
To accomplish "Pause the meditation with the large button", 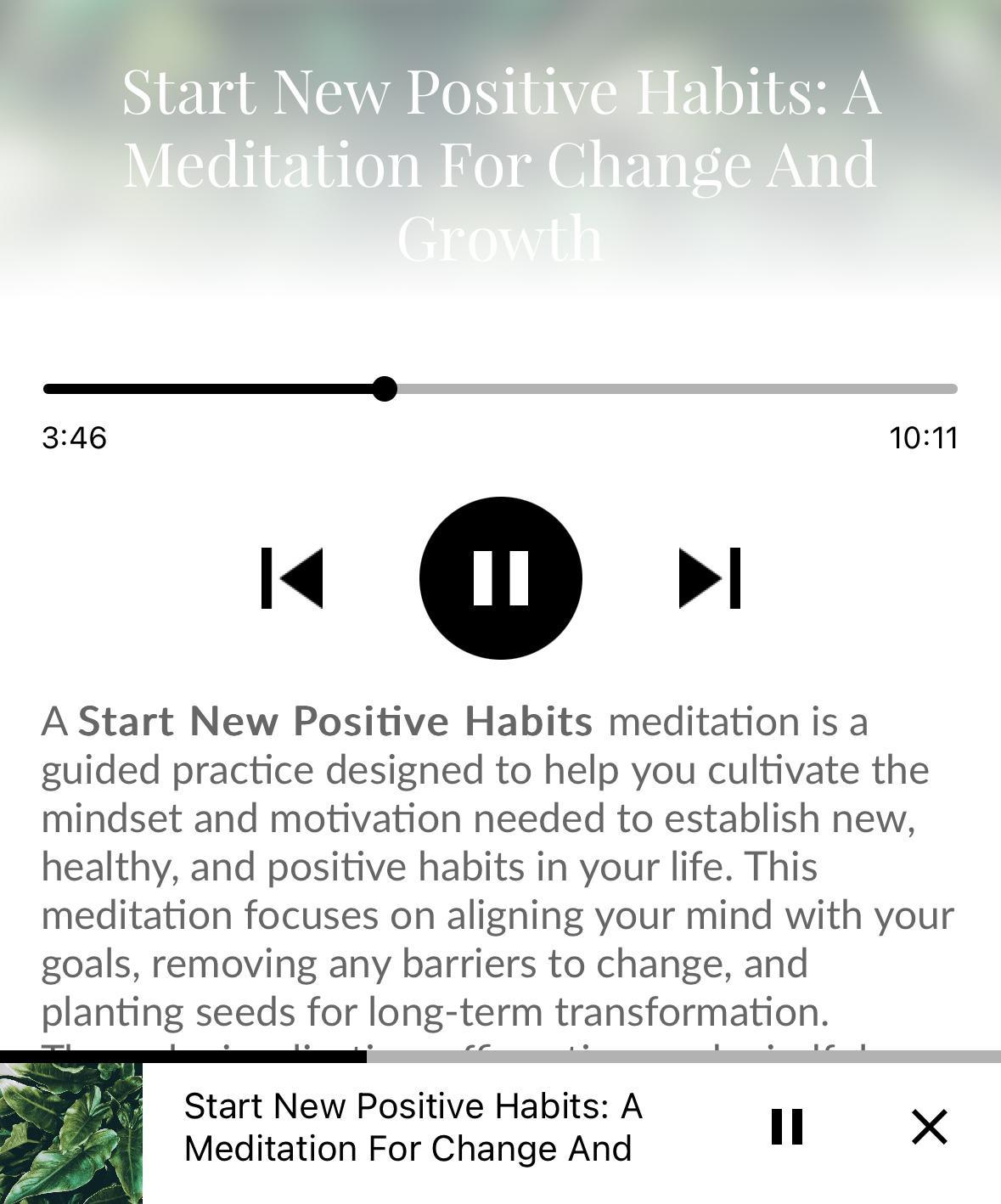I will tap(500, 578).
